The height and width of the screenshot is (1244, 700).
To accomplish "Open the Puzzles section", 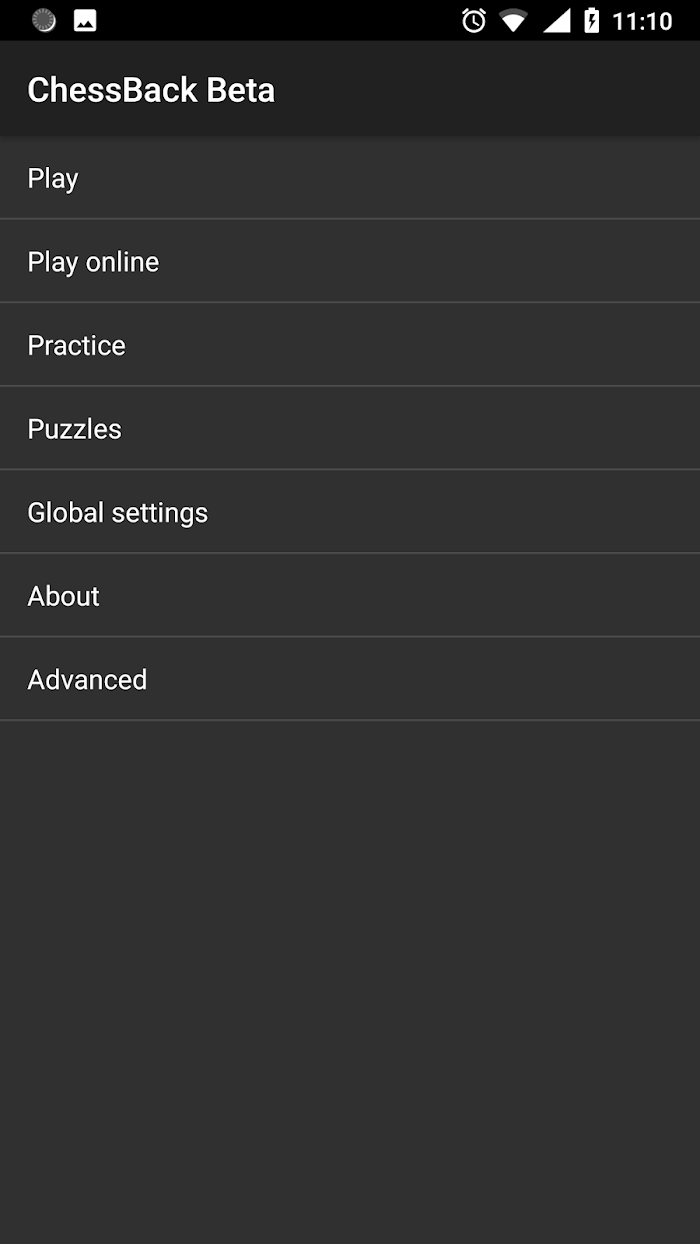I will [350, 428].
